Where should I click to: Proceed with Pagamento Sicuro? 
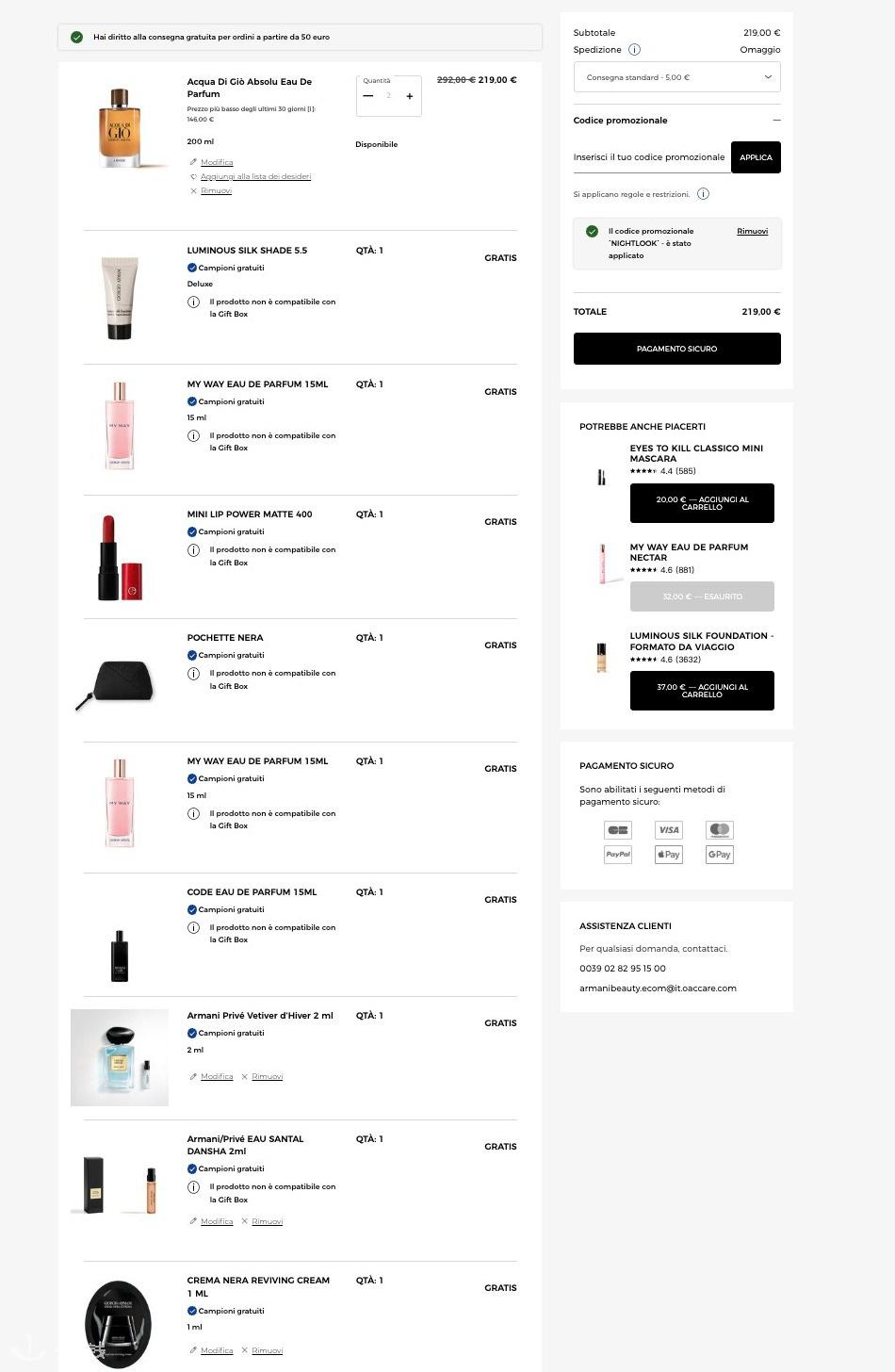[x=676, y=349]
